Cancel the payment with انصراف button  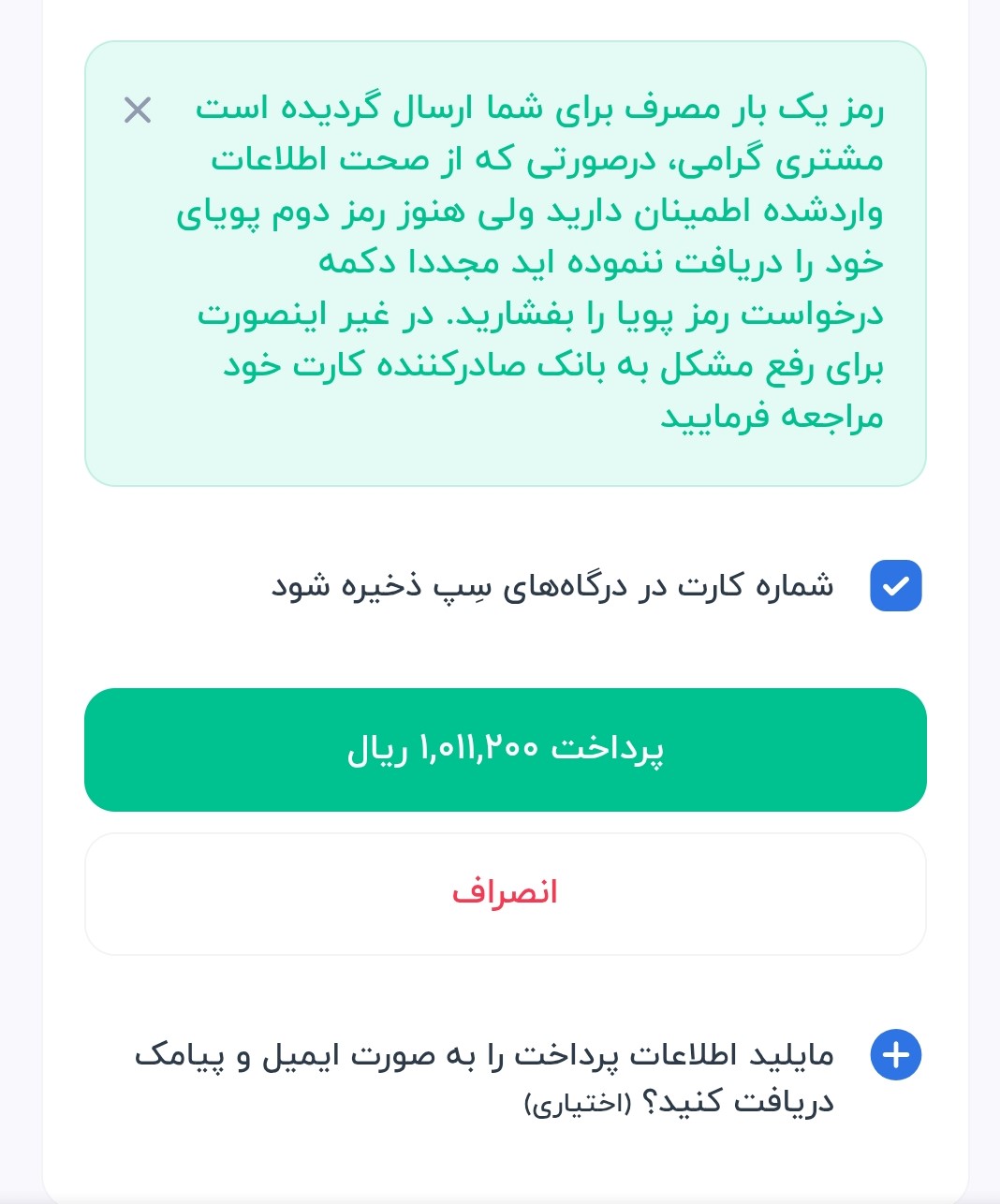(x=506, y=894)
